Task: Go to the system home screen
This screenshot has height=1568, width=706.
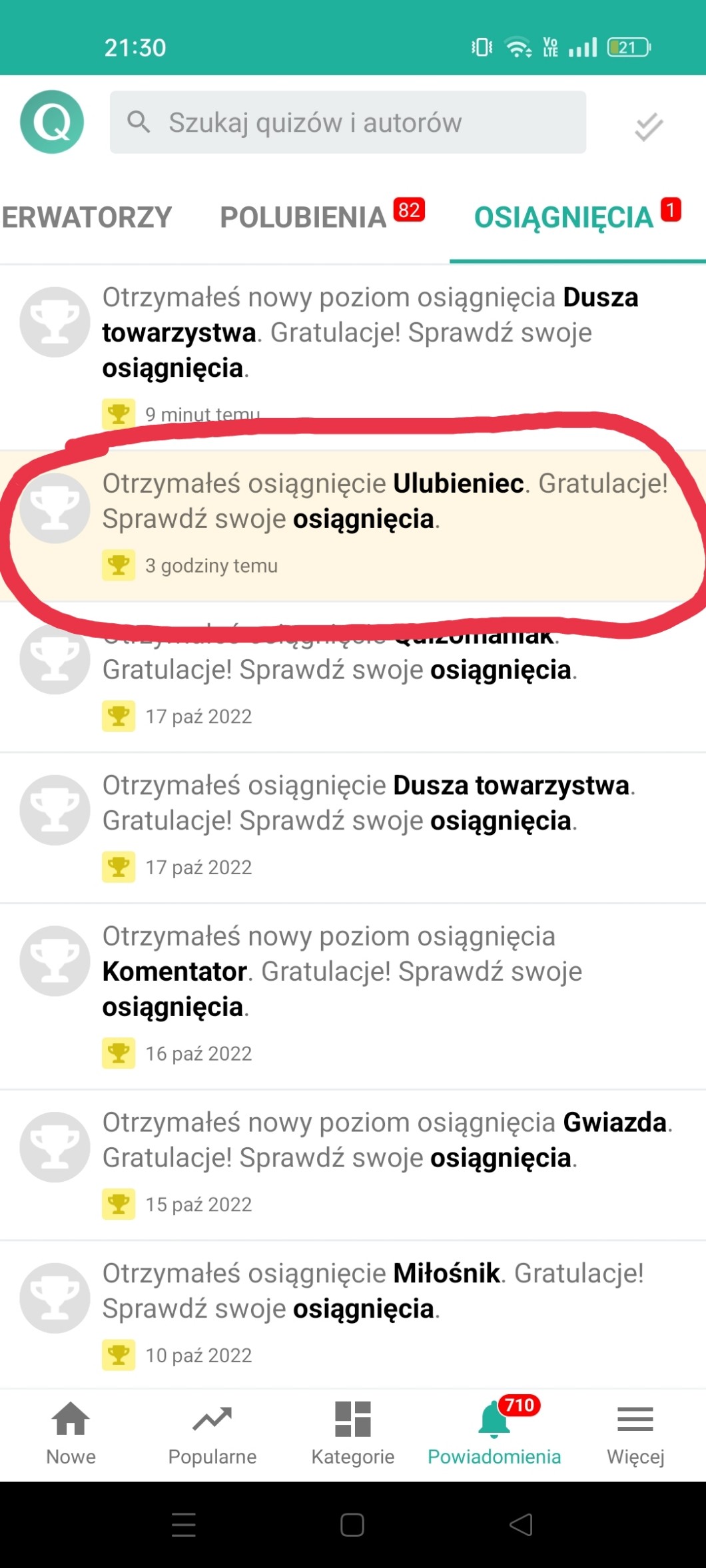Action: [x=352, y=1525]
